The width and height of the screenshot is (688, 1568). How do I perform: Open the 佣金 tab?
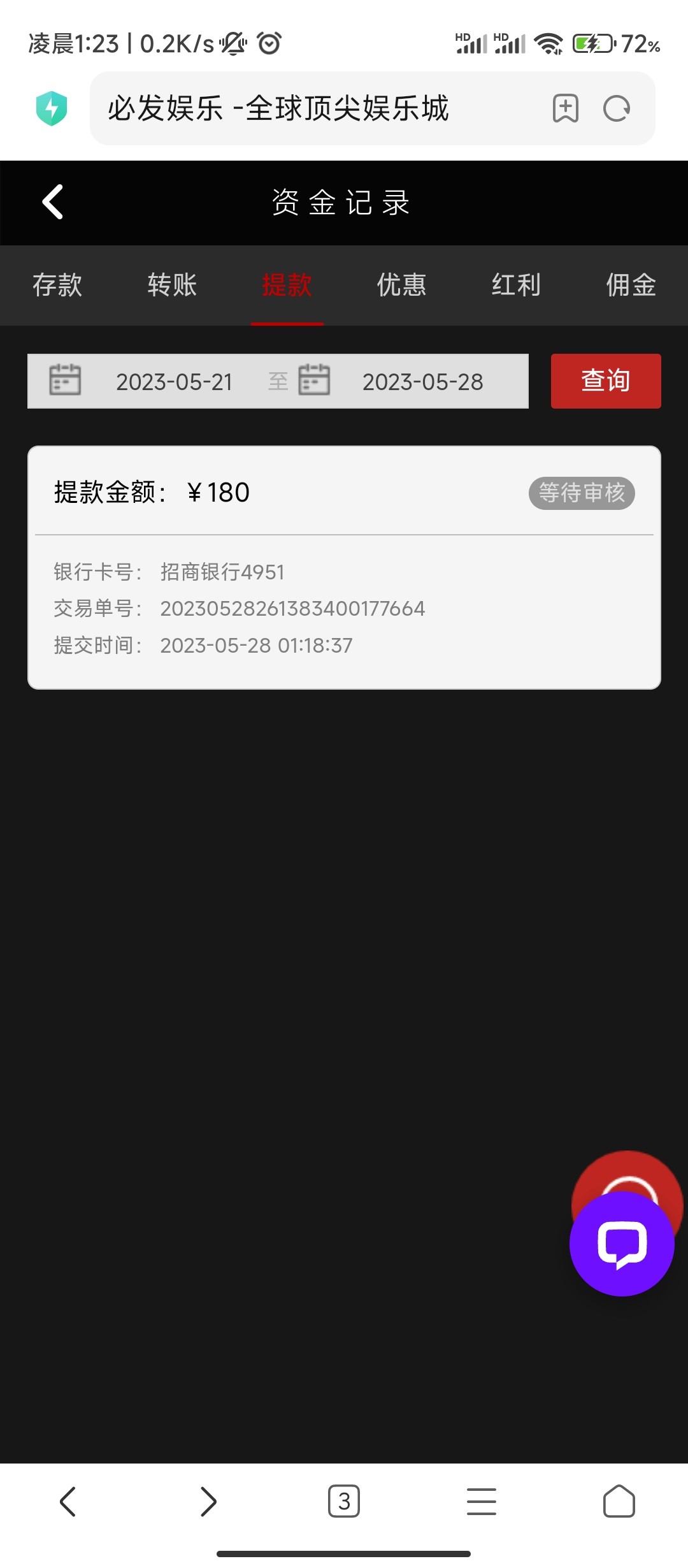coord(631,285)
